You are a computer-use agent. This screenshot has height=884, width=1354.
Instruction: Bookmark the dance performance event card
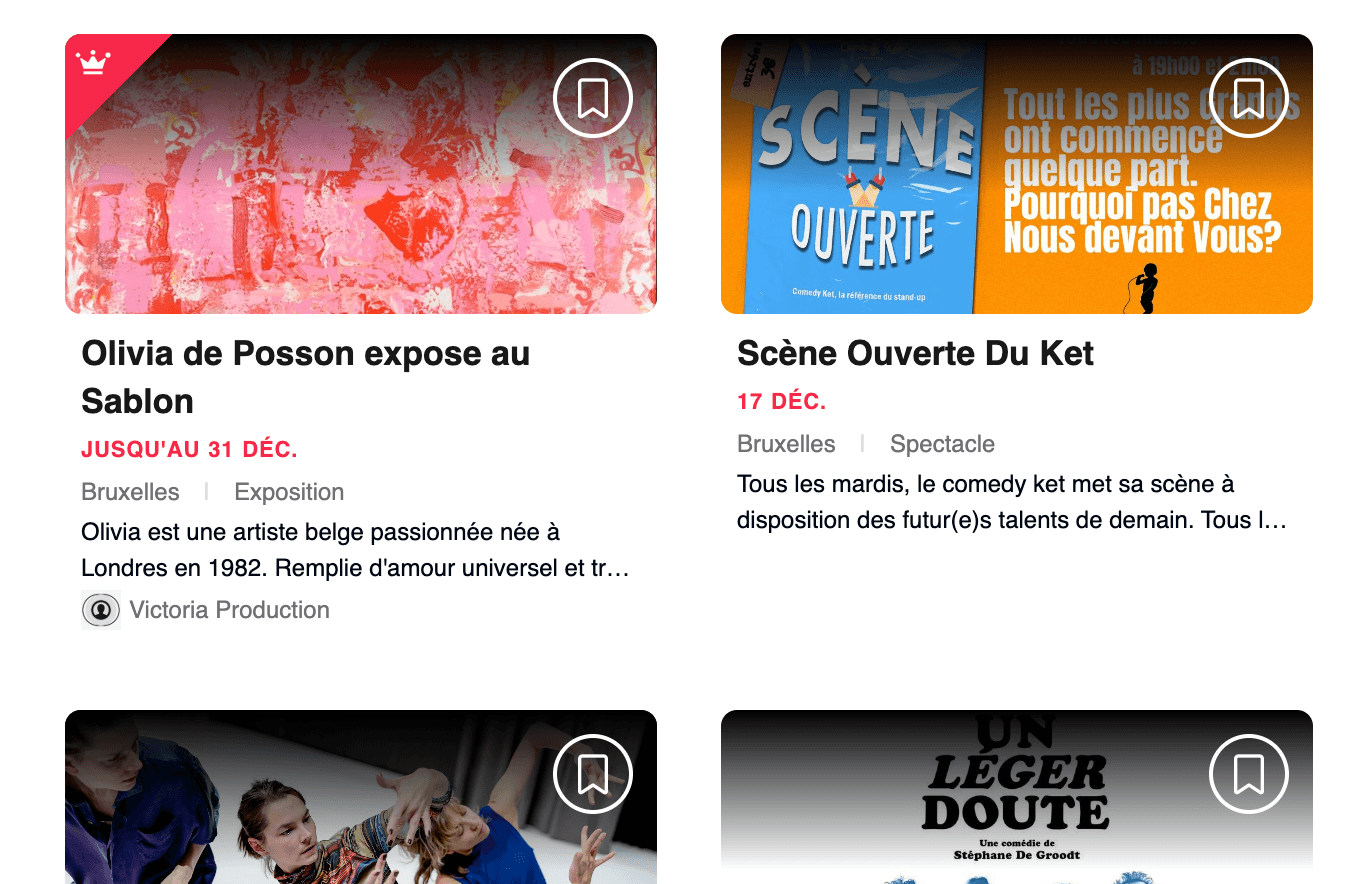[x=593, y=774]
